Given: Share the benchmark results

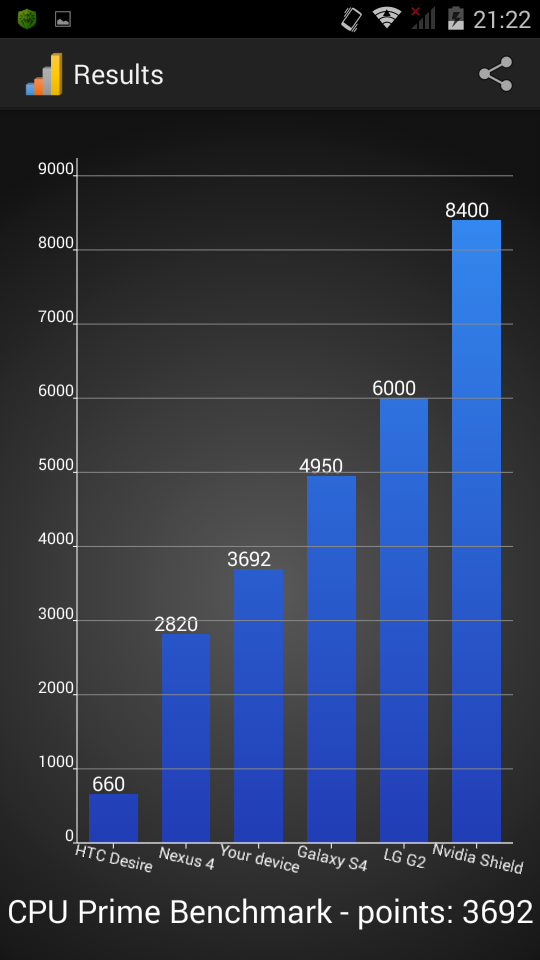Looking at the screenshot, I should click(495, 74).
